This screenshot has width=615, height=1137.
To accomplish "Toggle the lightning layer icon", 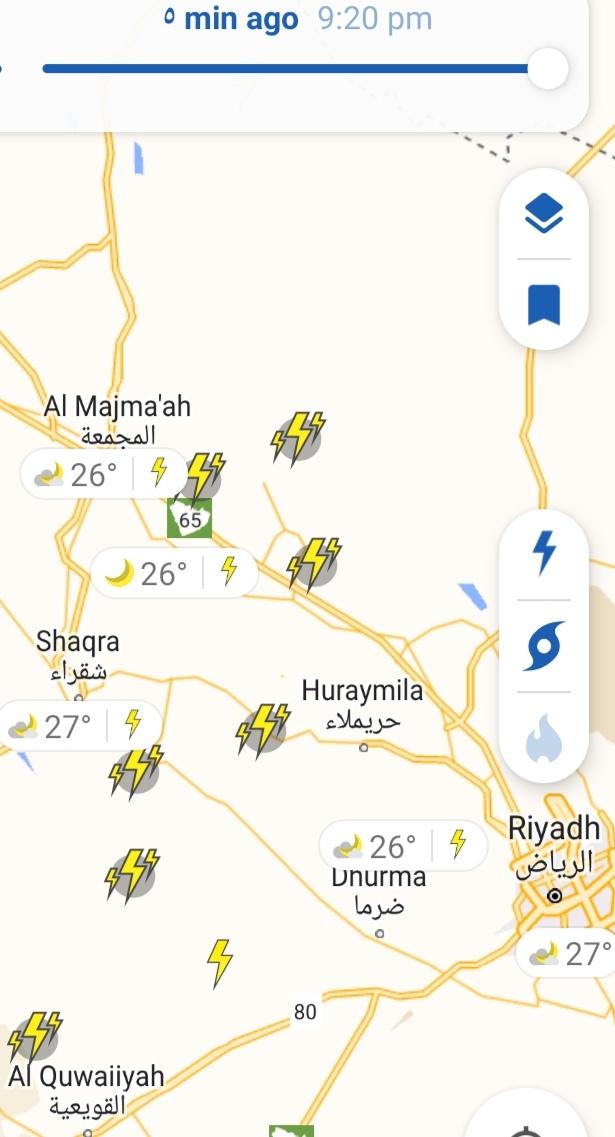I will 544,553.
